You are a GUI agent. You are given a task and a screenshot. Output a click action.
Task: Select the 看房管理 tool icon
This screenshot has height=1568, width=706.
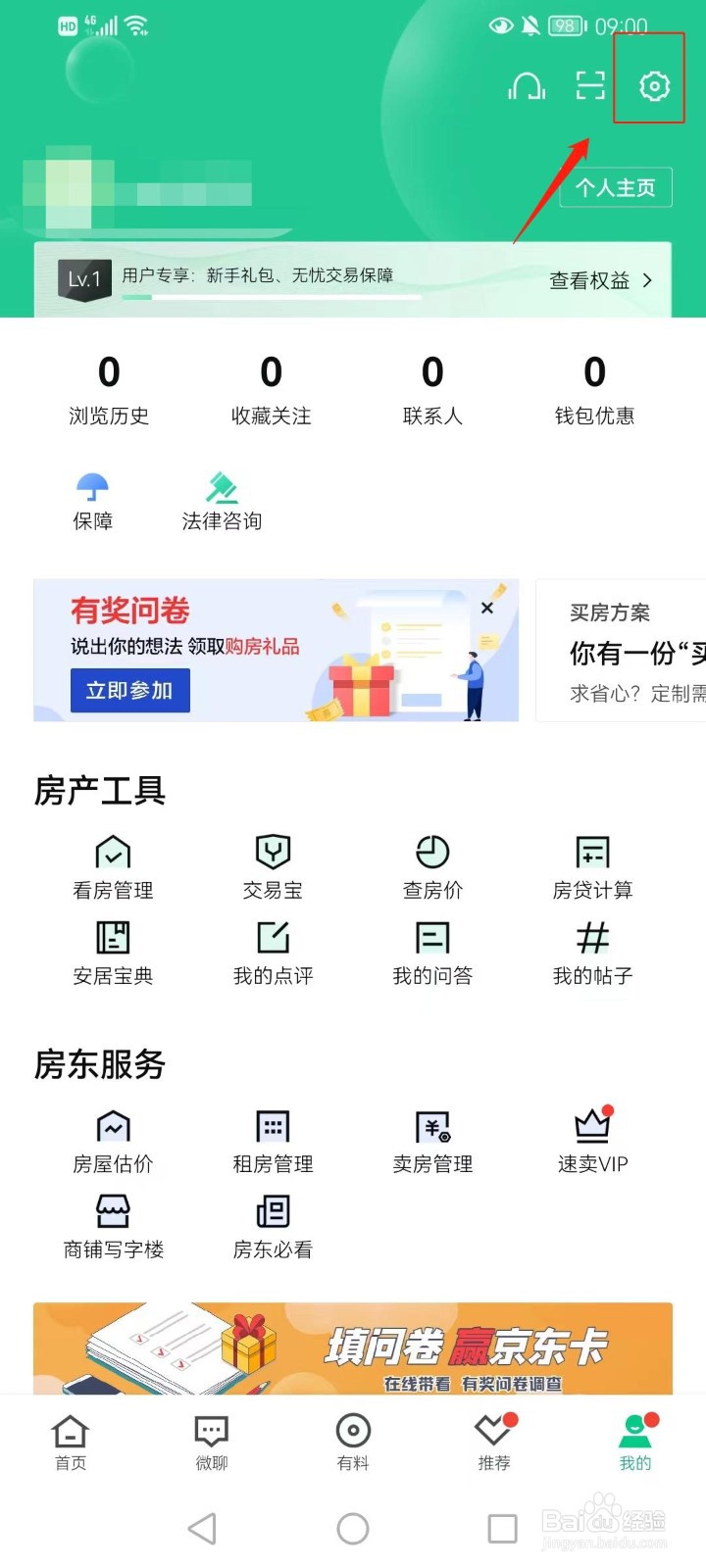112,862
